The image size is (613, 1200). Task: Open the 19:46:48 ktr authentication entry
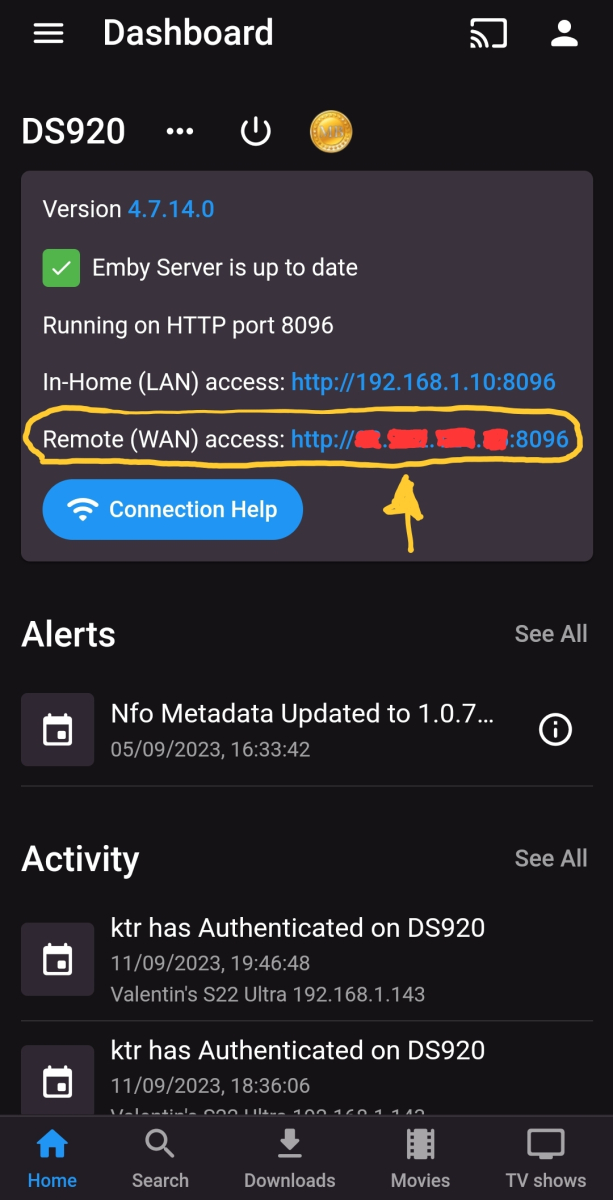pos(297,960)
